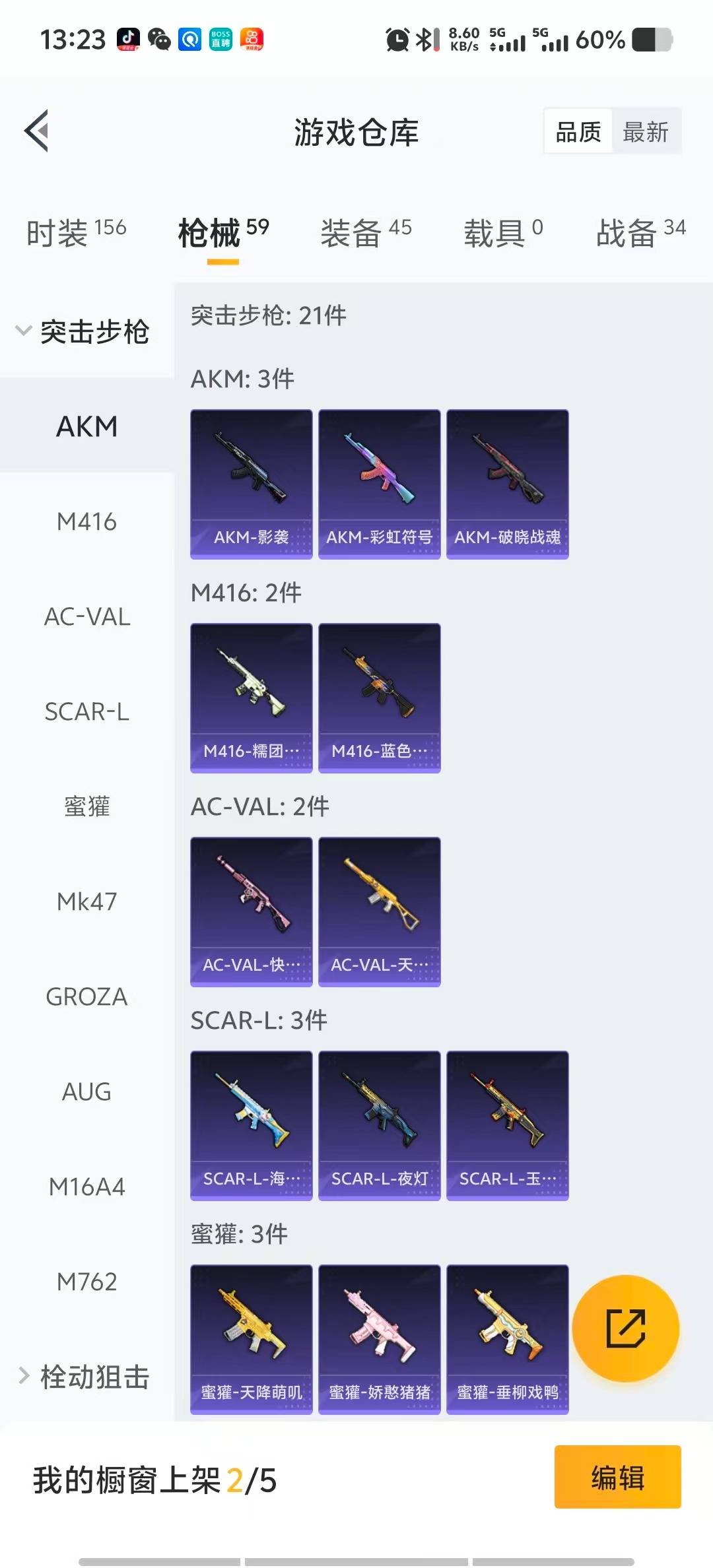713x1568 pixels.
Task: View the SCAR-L-夜灯 skin
Action: [379, 1125]
